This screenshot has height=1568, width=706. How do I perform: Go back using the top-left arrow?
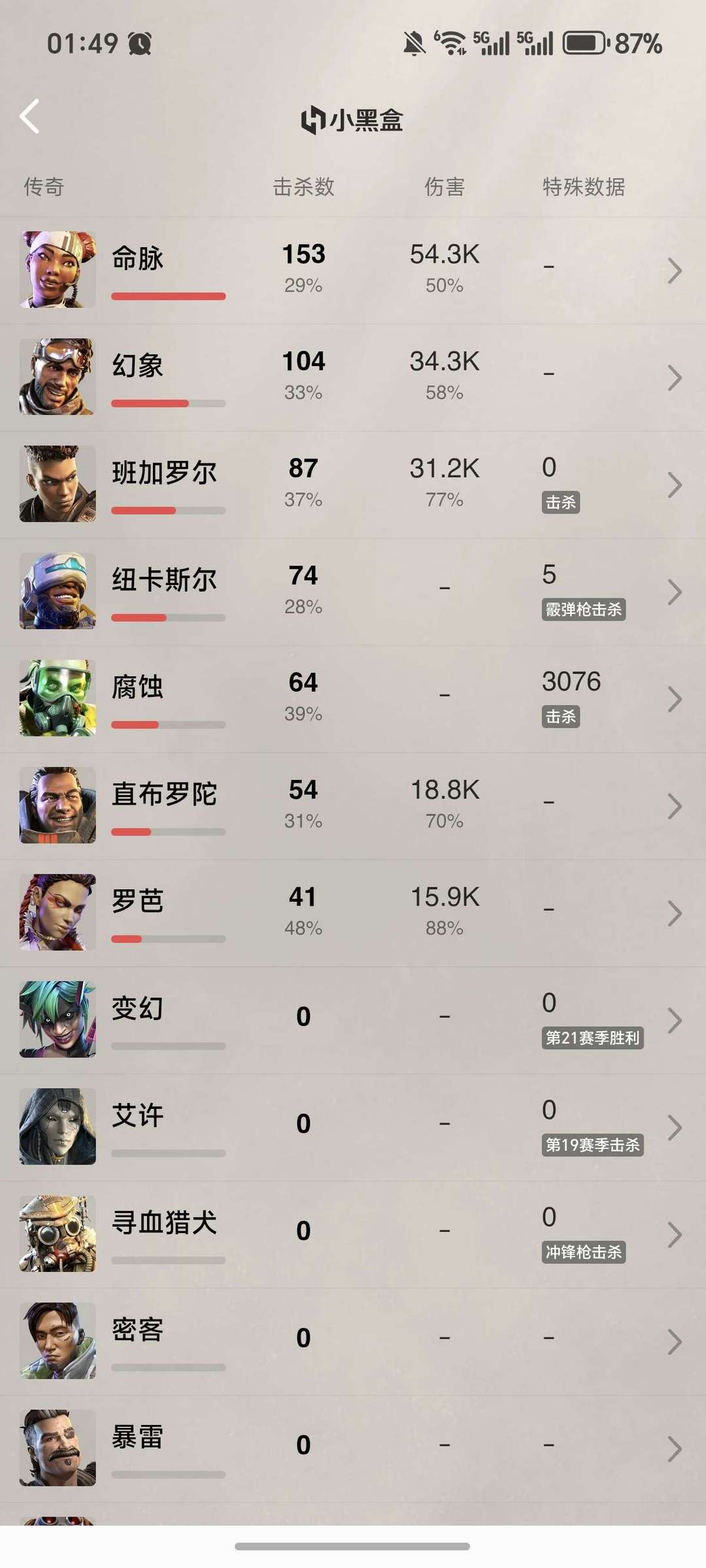tap(30, 117)
